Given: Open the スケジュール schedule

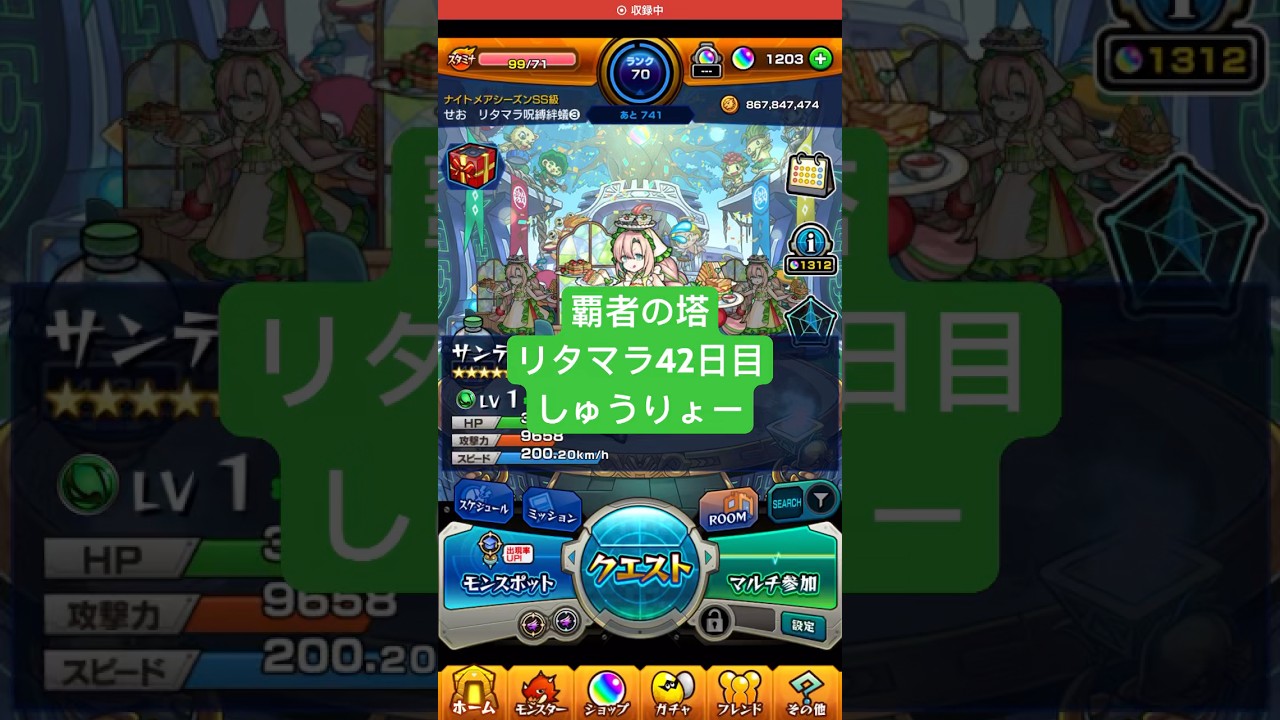Looking at the screenshot, I should click(484, 505).
